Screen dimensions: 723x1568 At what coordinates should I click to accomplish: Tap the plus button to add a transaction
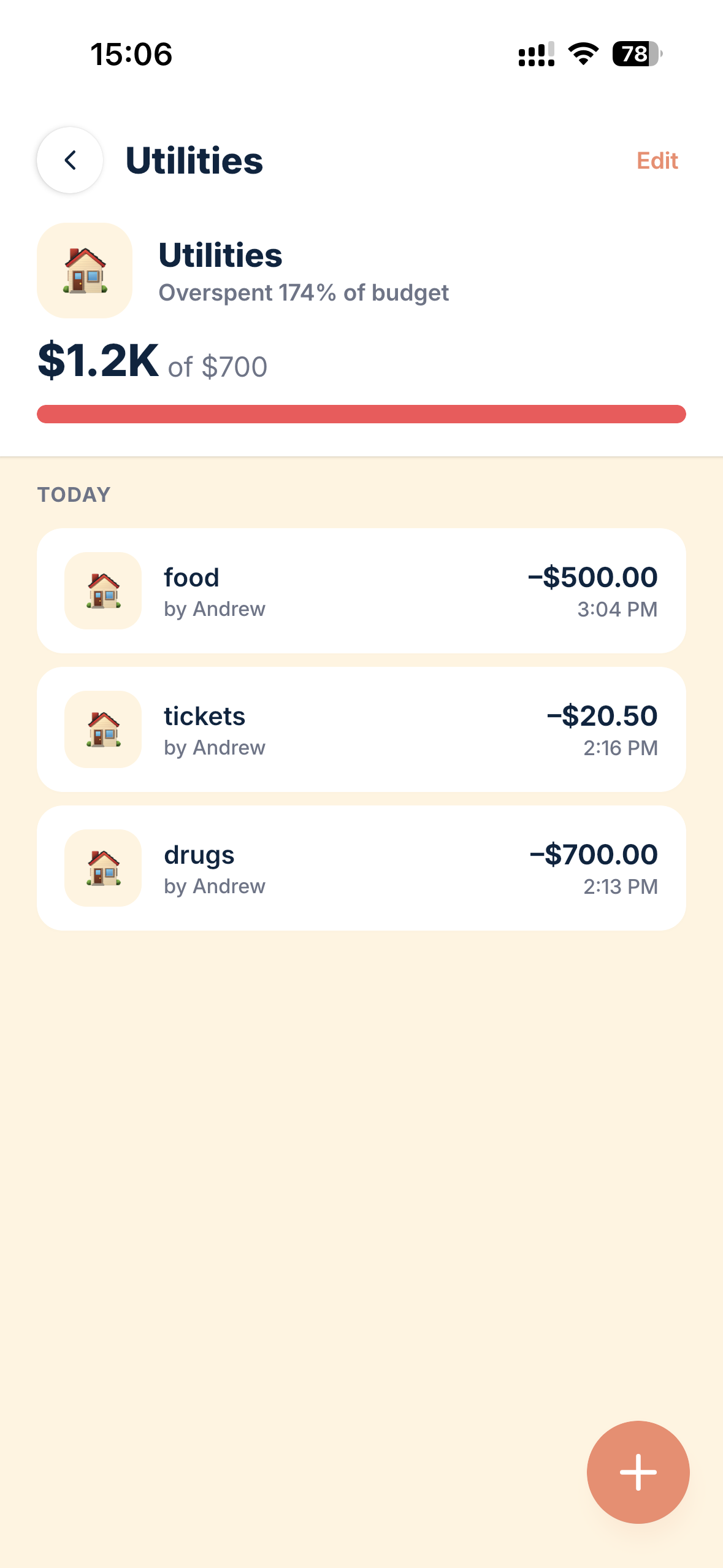(x=638, y=1471)
